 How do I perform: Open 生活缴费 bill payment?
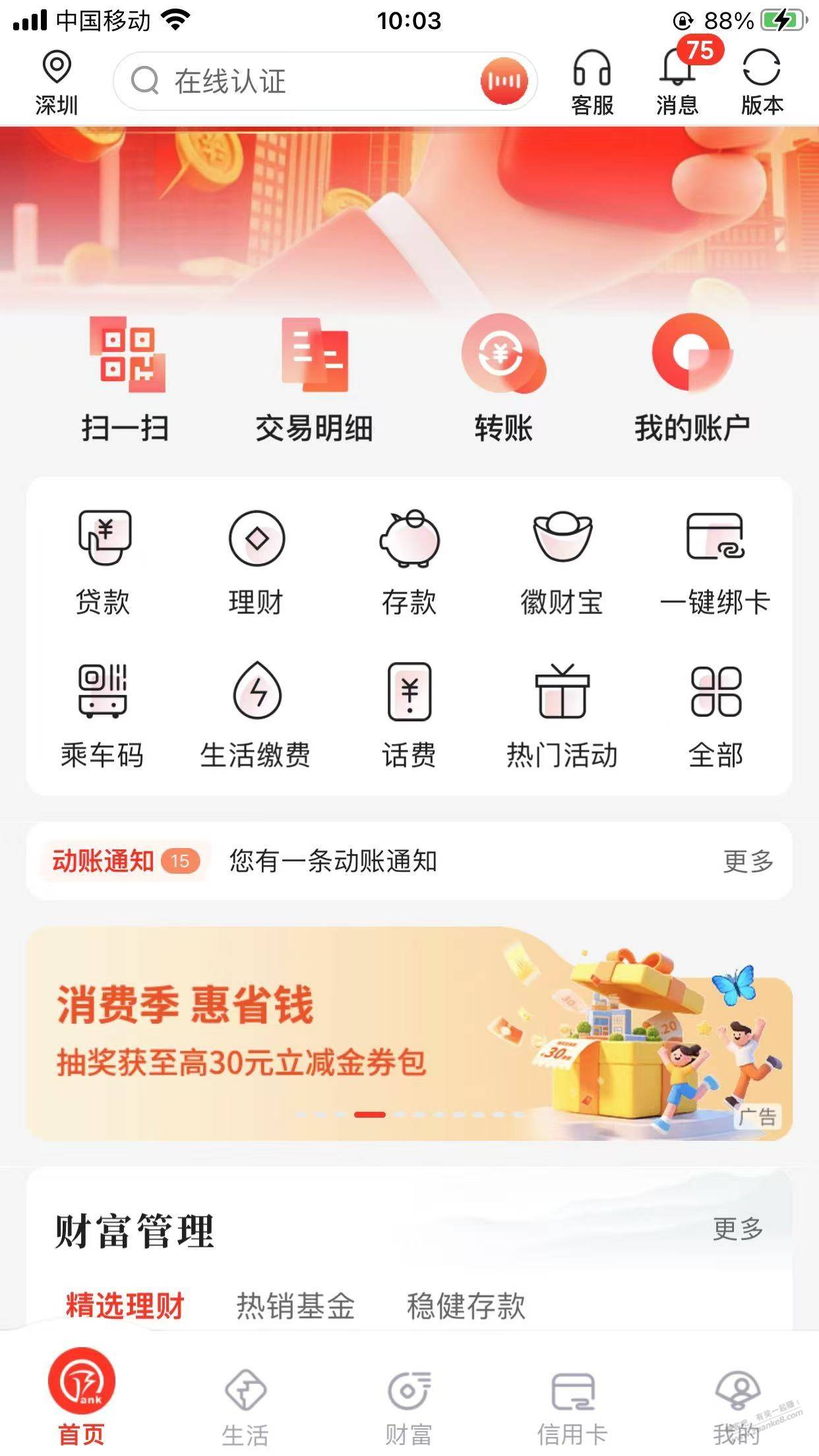pos(256,715)
